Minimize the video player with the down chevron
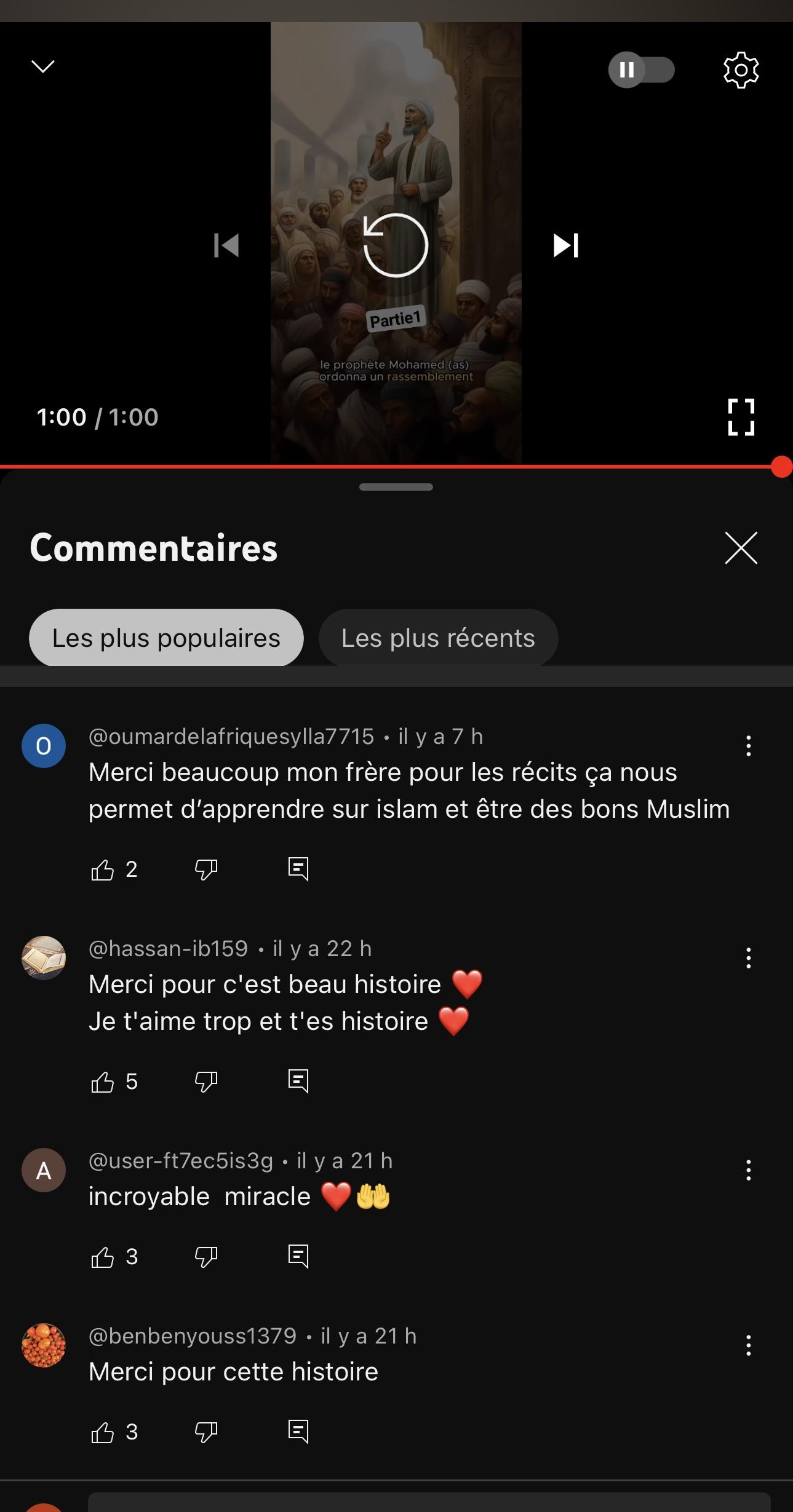The width and height of the screenshot is (793, 1512). 42,66
